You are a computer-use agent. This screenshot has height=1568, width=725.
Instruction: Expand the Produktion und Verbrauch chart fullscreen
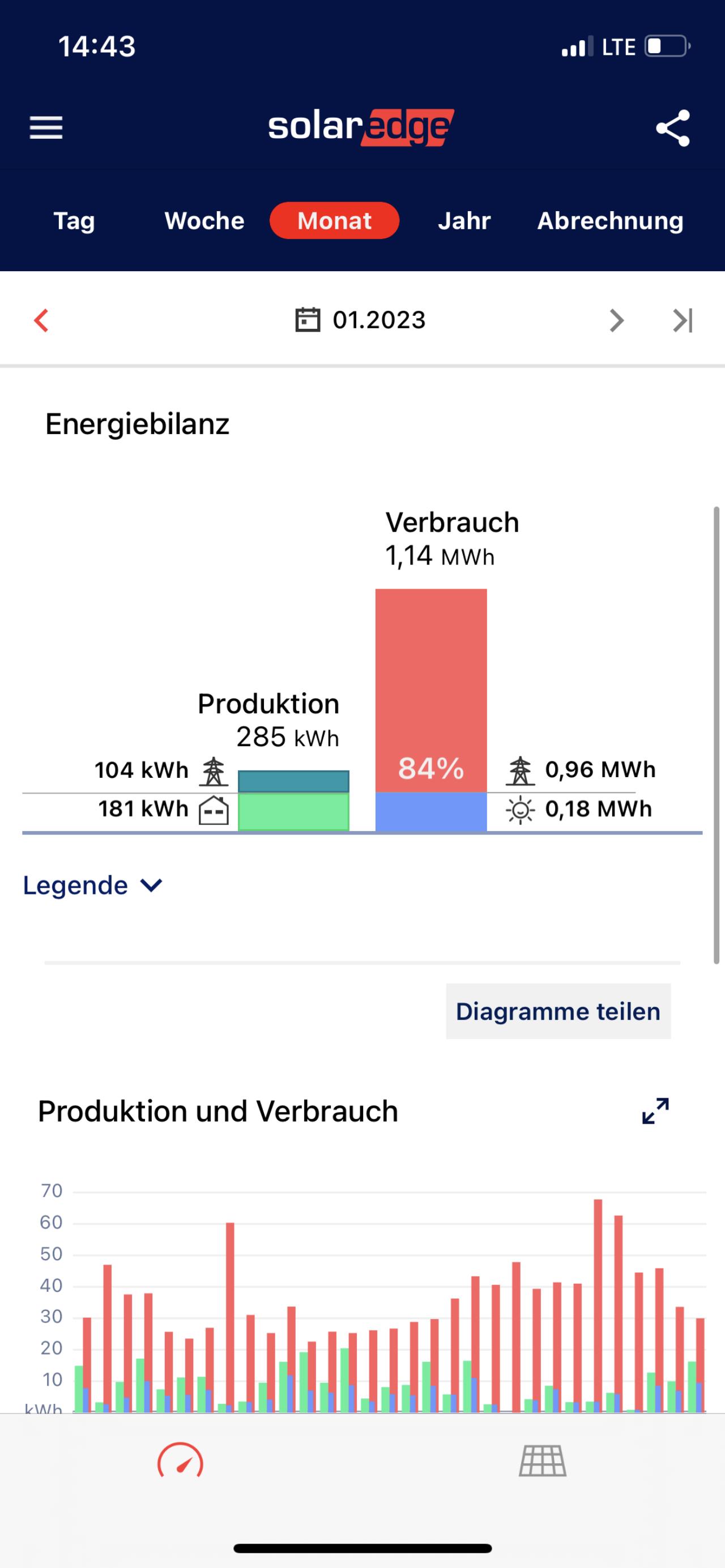point(655,1111)
